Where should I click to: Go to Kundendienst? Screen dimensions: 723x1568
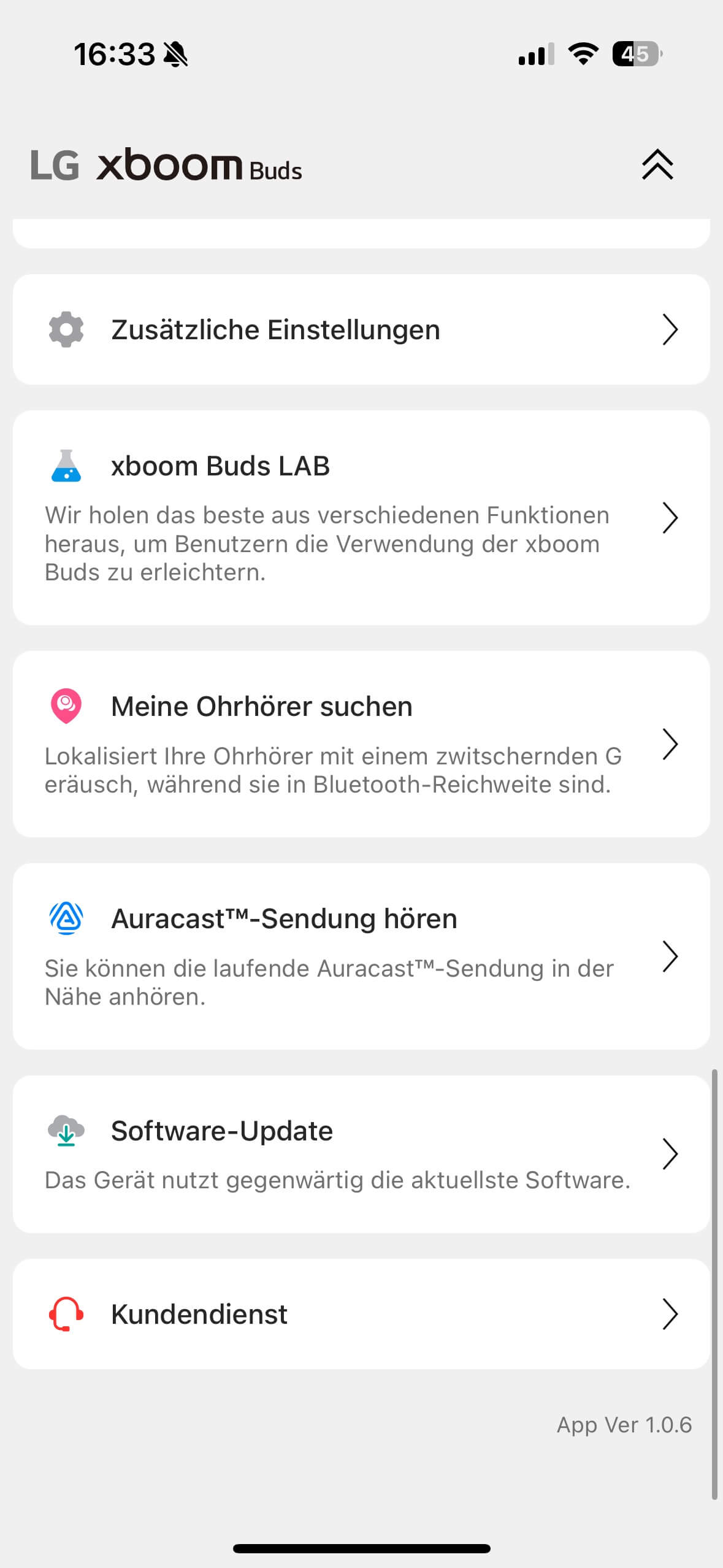[x=361, y=1314]
